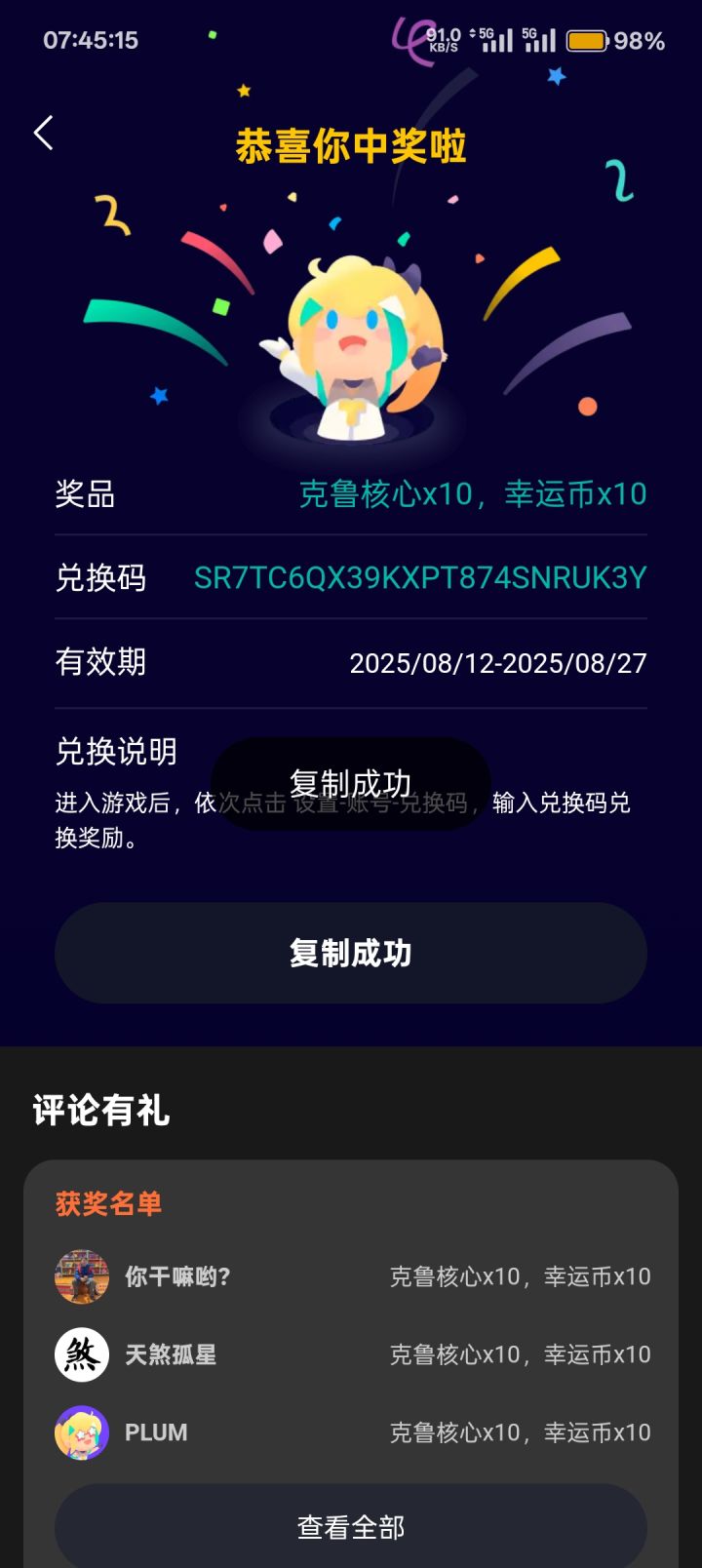
Task: Tap the 评论有礼 section title
Action: [100, 1110]
